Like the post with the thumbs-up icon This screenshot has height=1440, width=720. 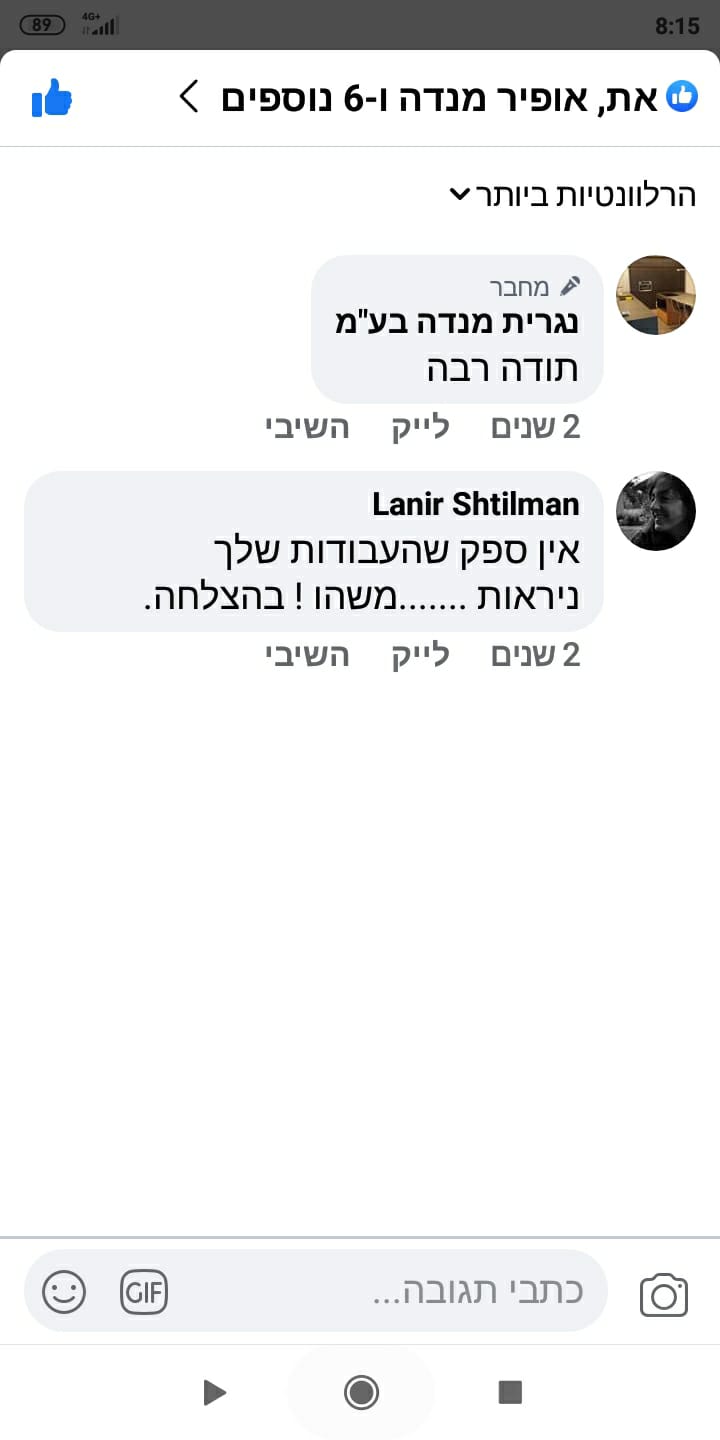coord(52,98)
